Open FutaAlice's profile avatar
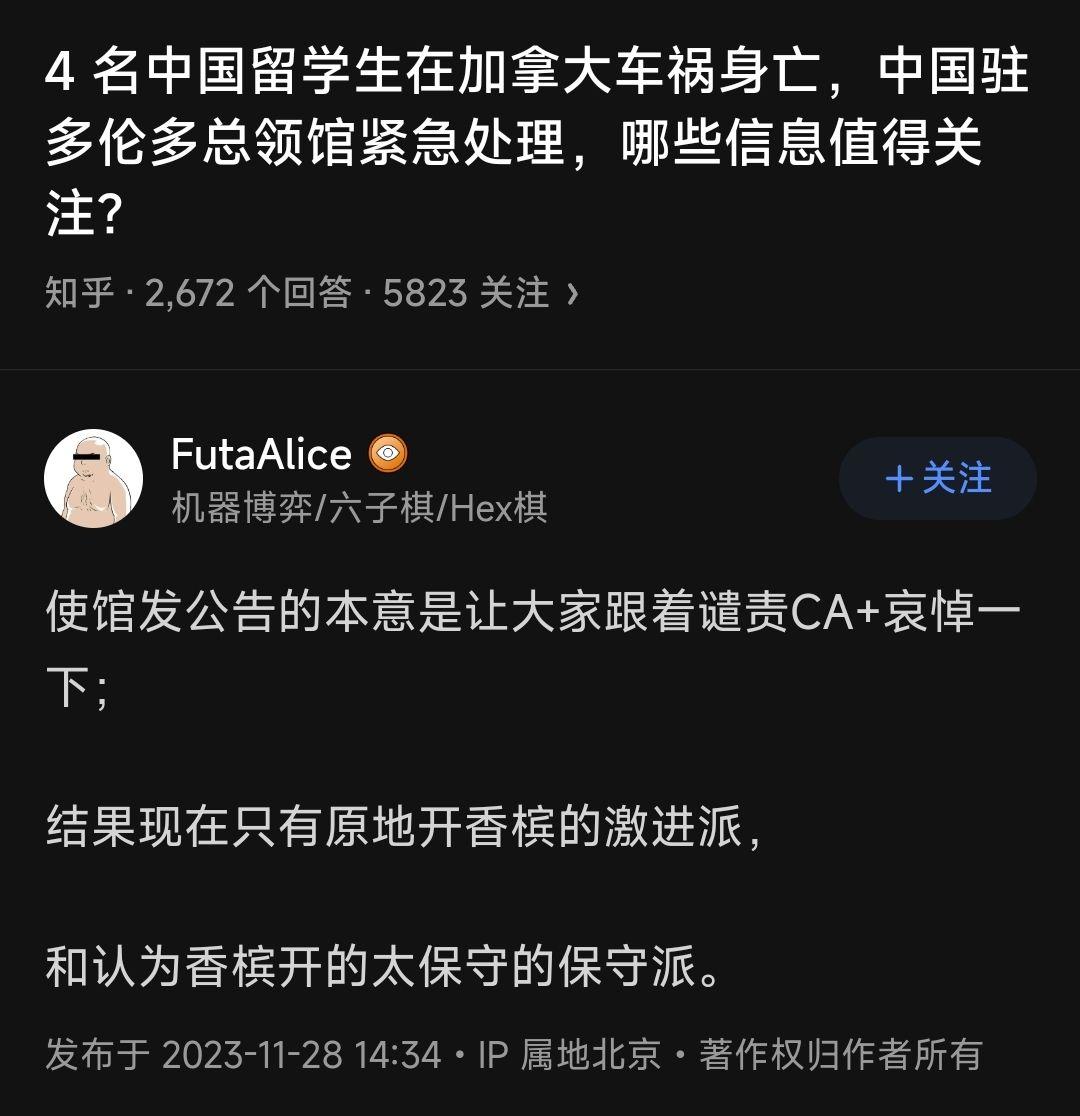This screenshot has width=1080, height=1116. coord(93,478)
